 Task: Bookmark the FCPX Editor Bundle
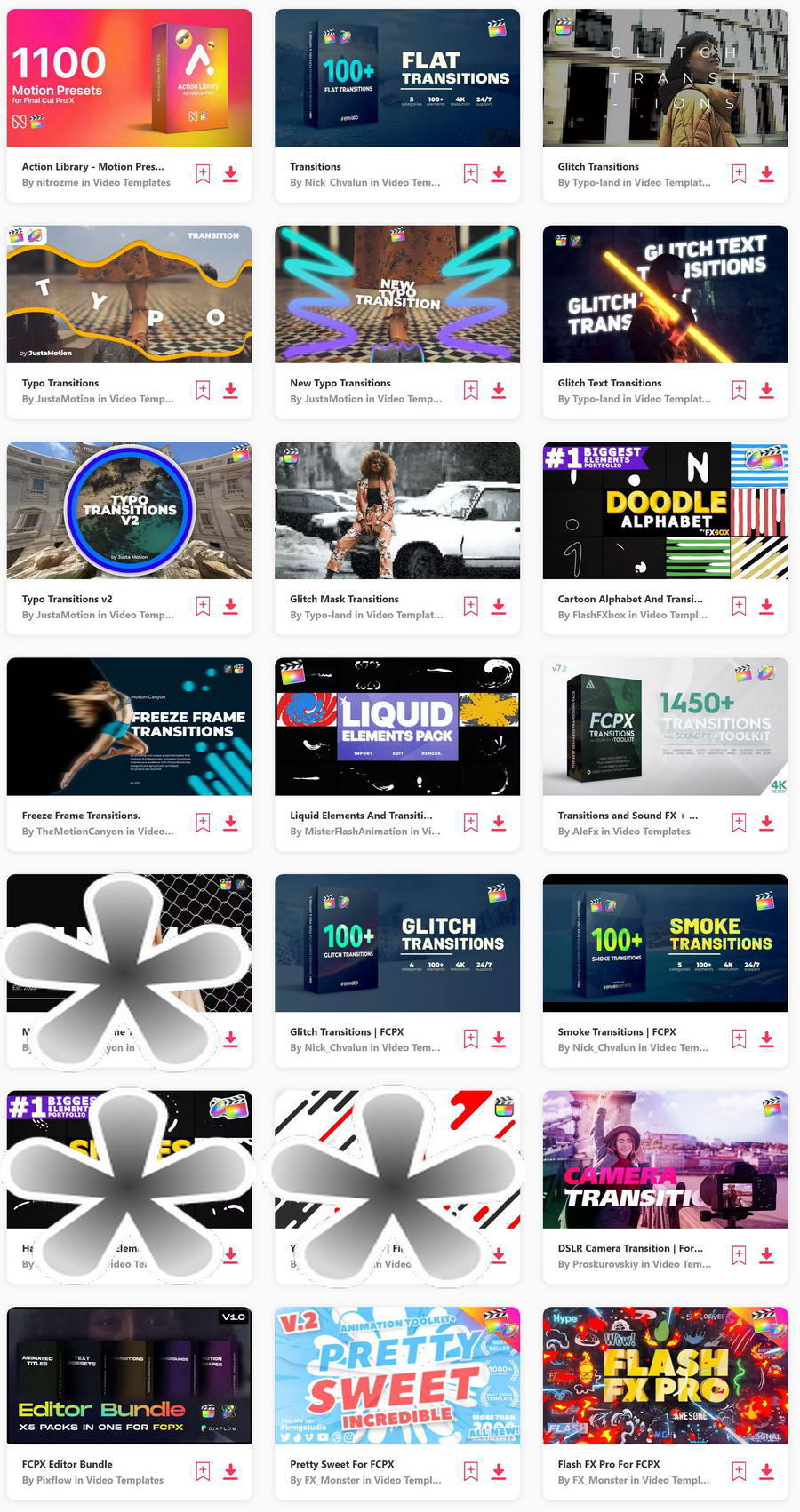[x=203, y=1471]
